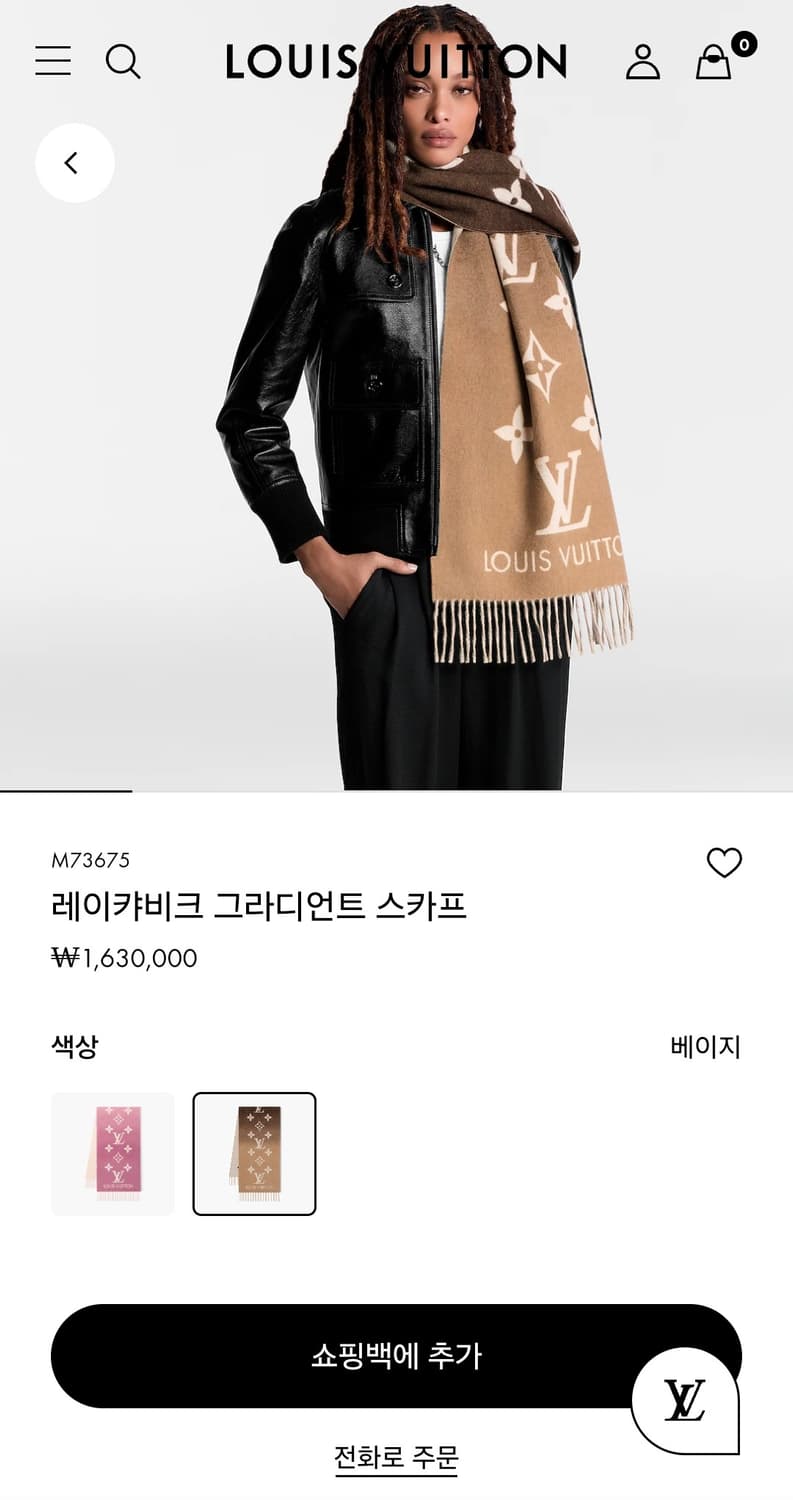
Task: Select the pink colorway swatch
Action: (x=112, y=1152)
